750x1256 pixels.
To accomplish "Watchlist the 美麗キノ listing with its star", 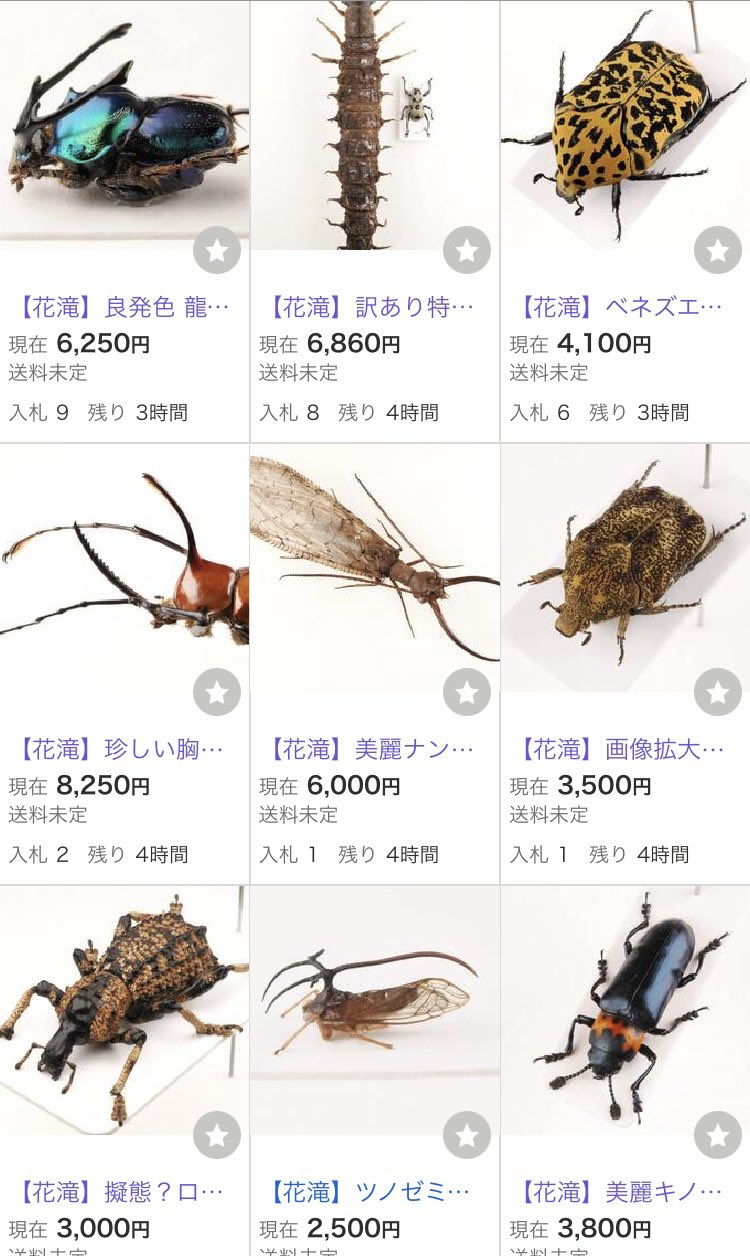I will 718,1135.
